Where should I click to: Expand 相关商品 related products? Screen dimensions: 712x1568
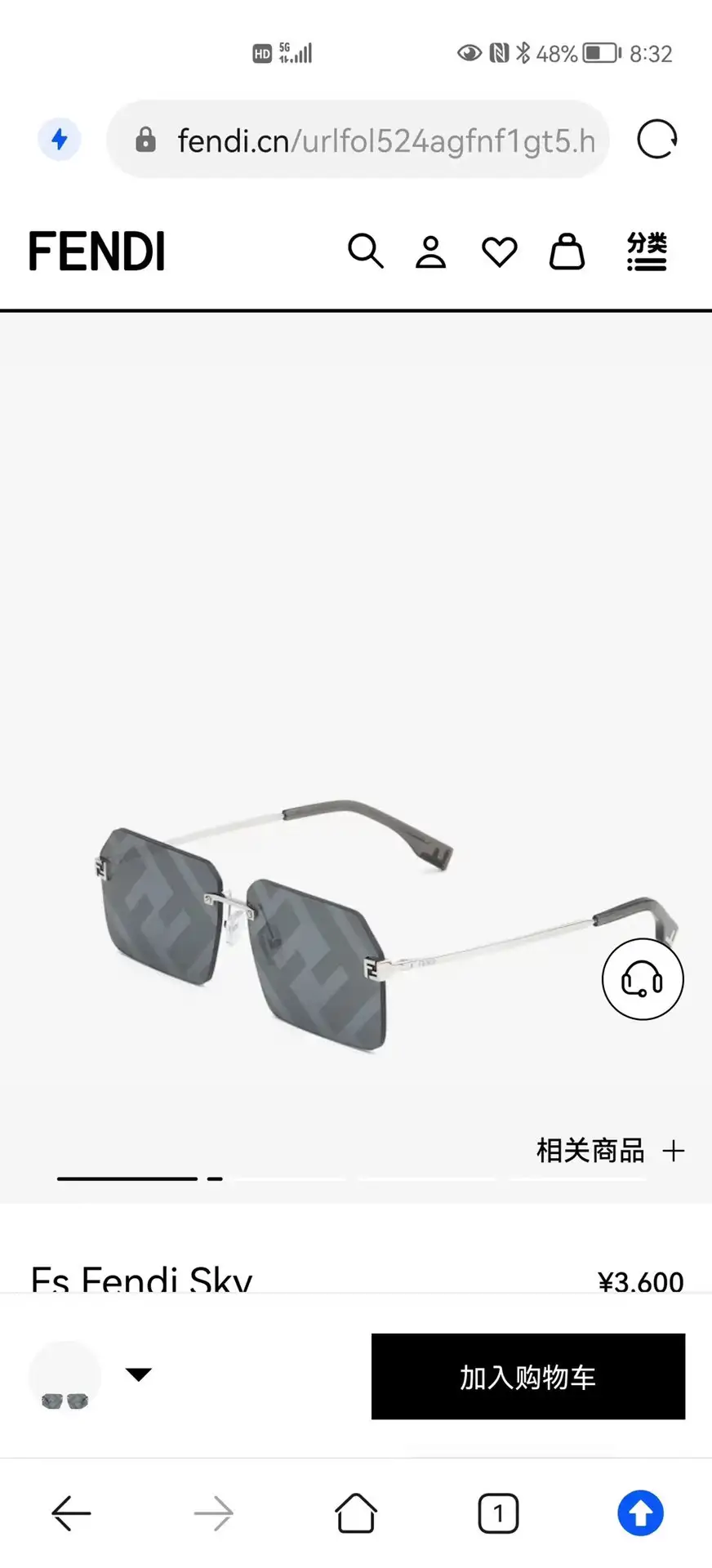[610, 1151]
